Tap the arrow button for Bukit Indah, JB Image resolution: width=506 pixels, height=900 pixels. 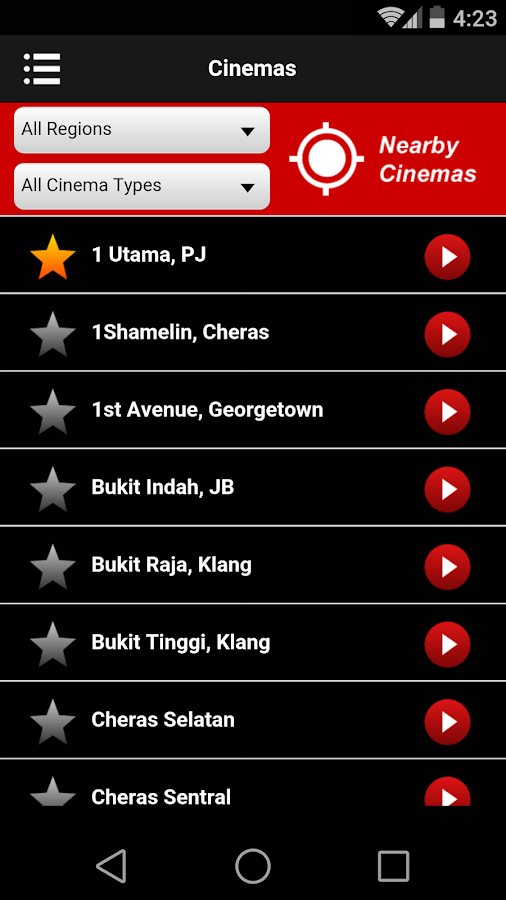[x=447, y=489]
